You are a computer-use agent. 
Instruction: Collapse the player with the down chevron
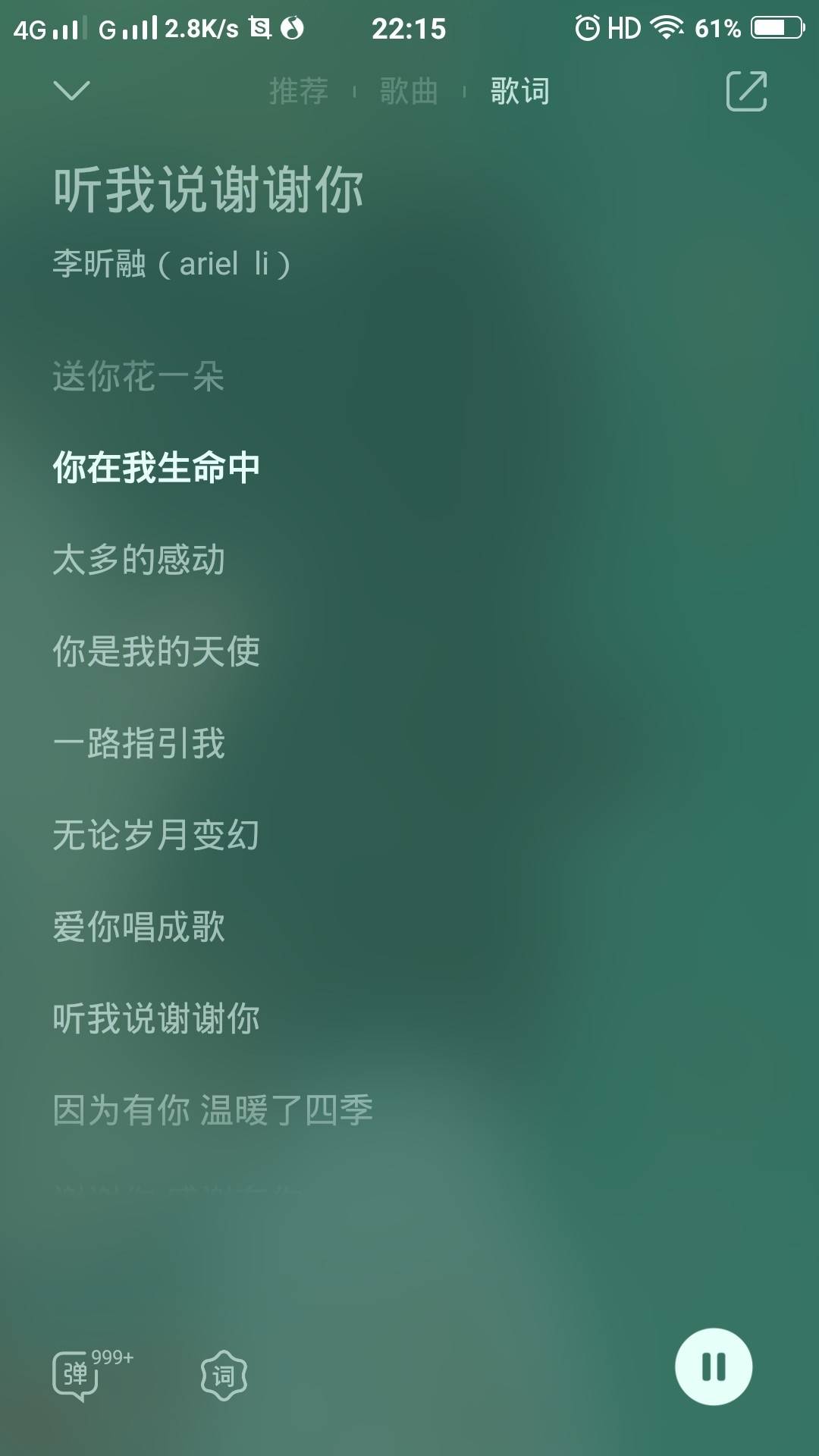72,91
